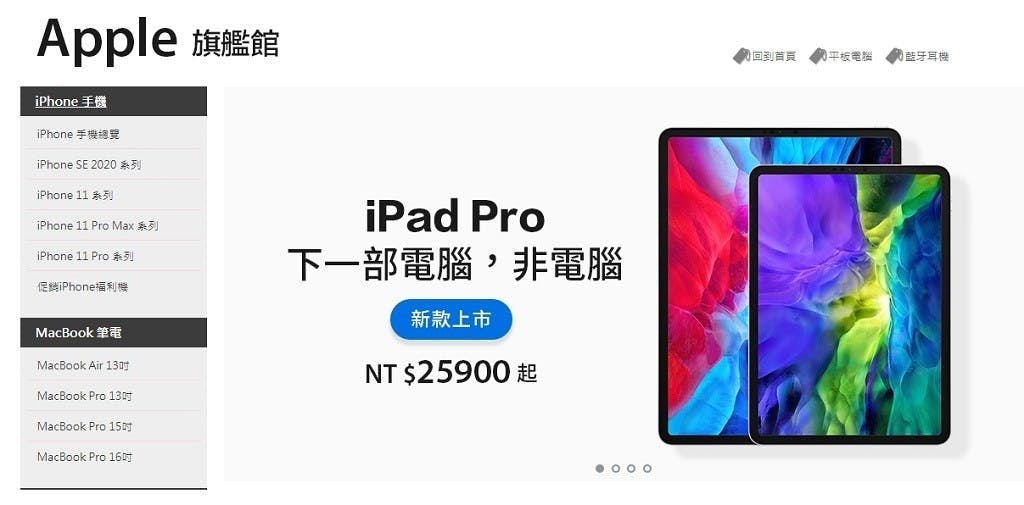Open the 藍牙耳機 link
Screen dimensions: 1024x505
[x=925, y=56]
